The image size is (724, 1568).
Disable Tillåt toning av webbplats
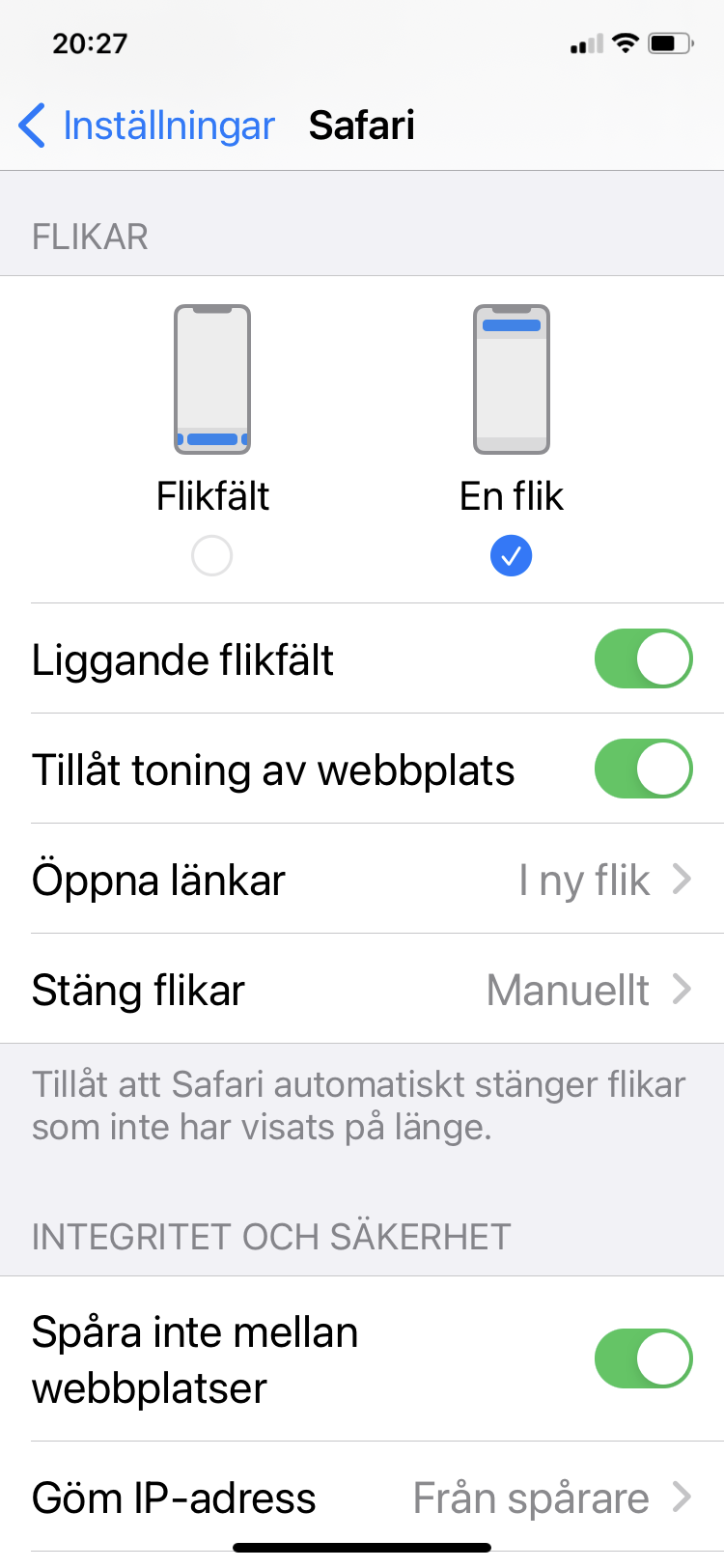(643, 770)
